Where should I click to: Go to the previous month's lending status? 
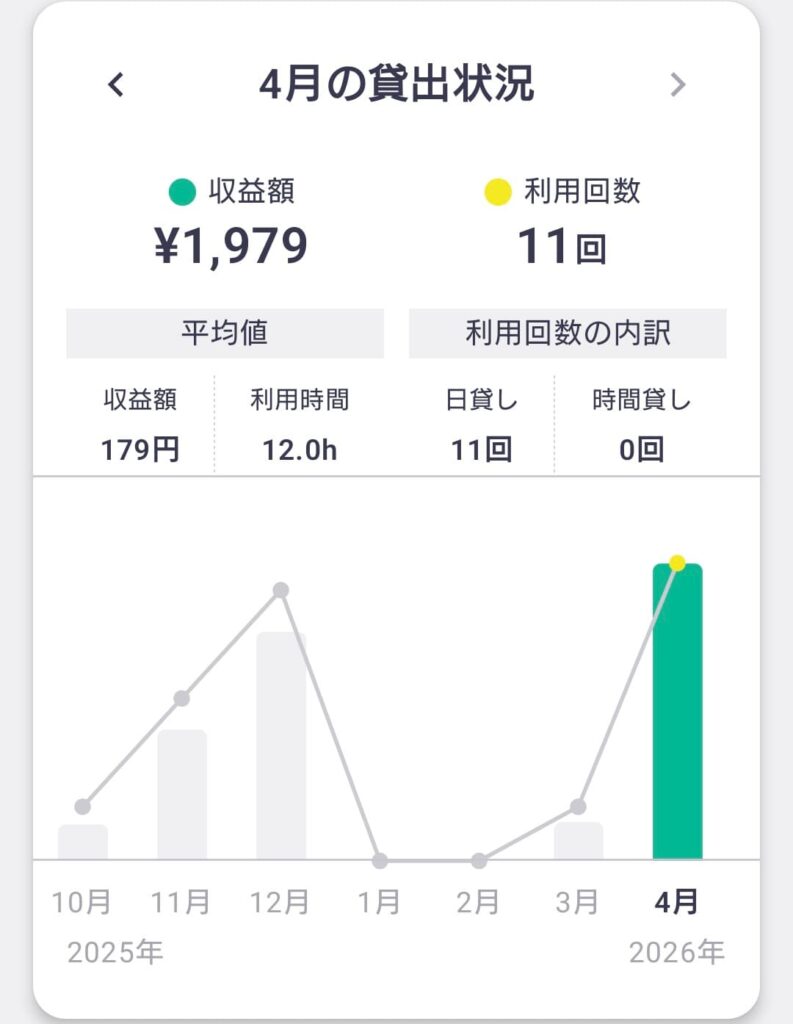[x=116, y=85]
